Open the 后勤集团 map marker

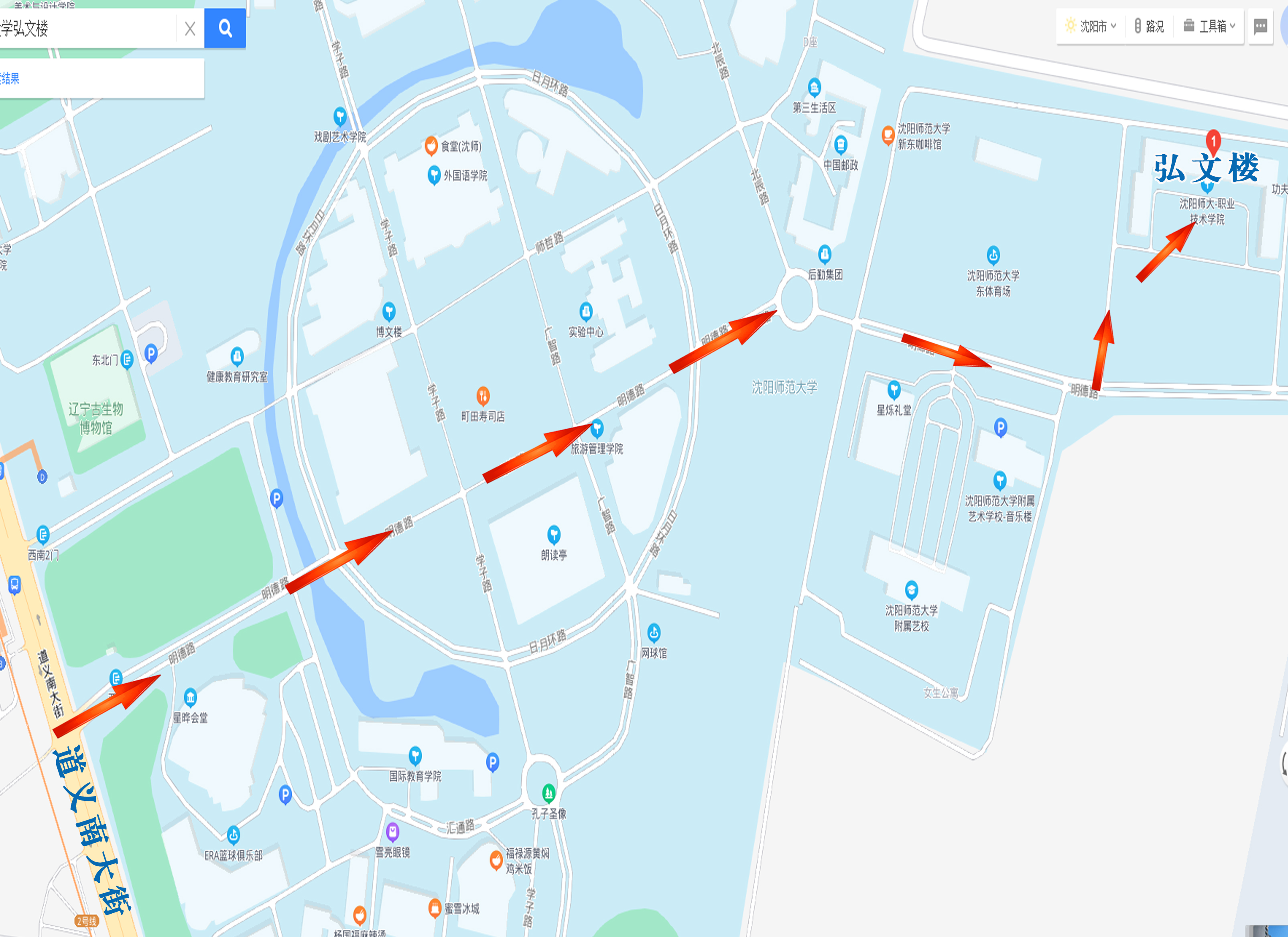(825, 254)
